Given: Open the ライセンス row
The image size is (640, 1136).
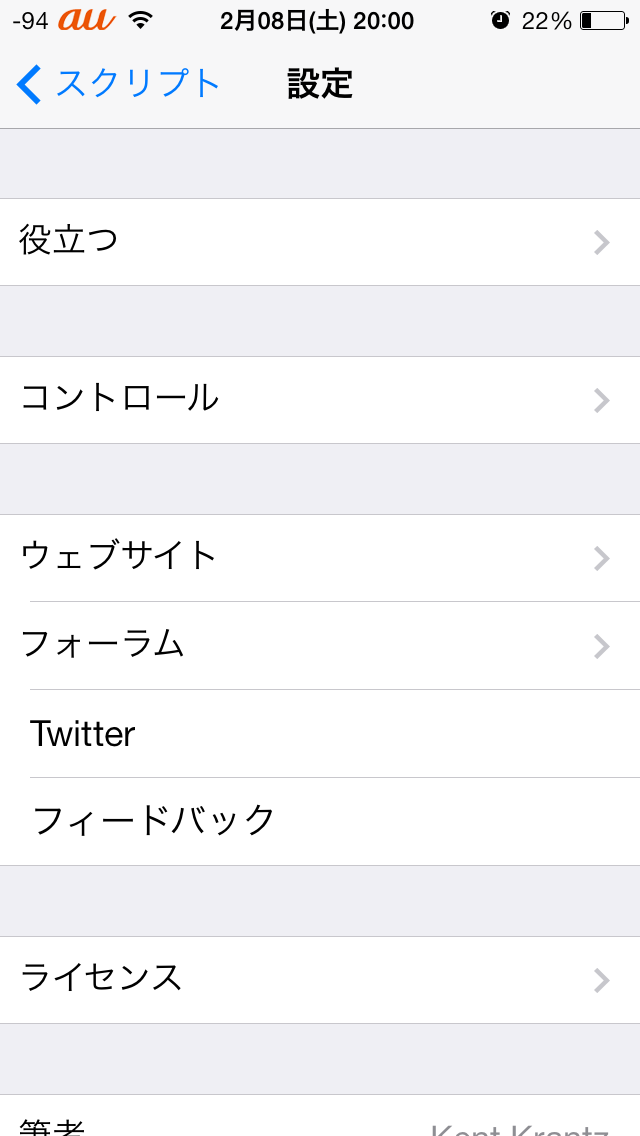Looking at the screenshot, I should [x=320, y=979].
